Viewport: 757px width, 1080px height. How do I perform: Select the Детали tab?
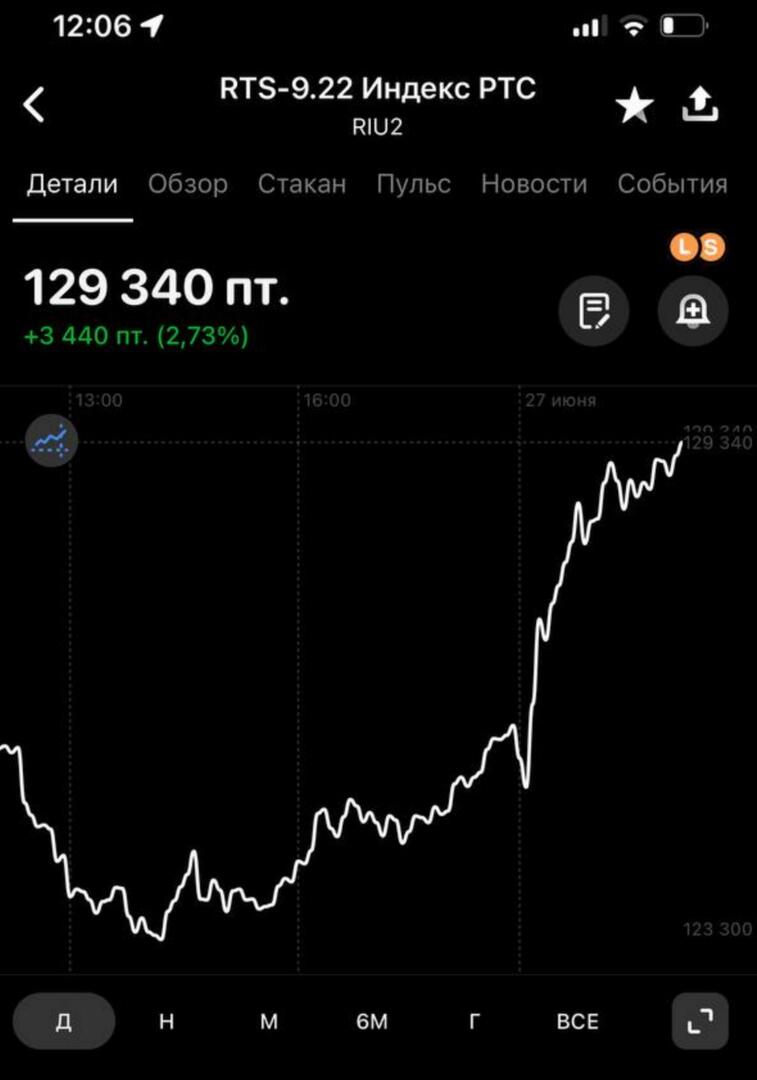[72, 184]
